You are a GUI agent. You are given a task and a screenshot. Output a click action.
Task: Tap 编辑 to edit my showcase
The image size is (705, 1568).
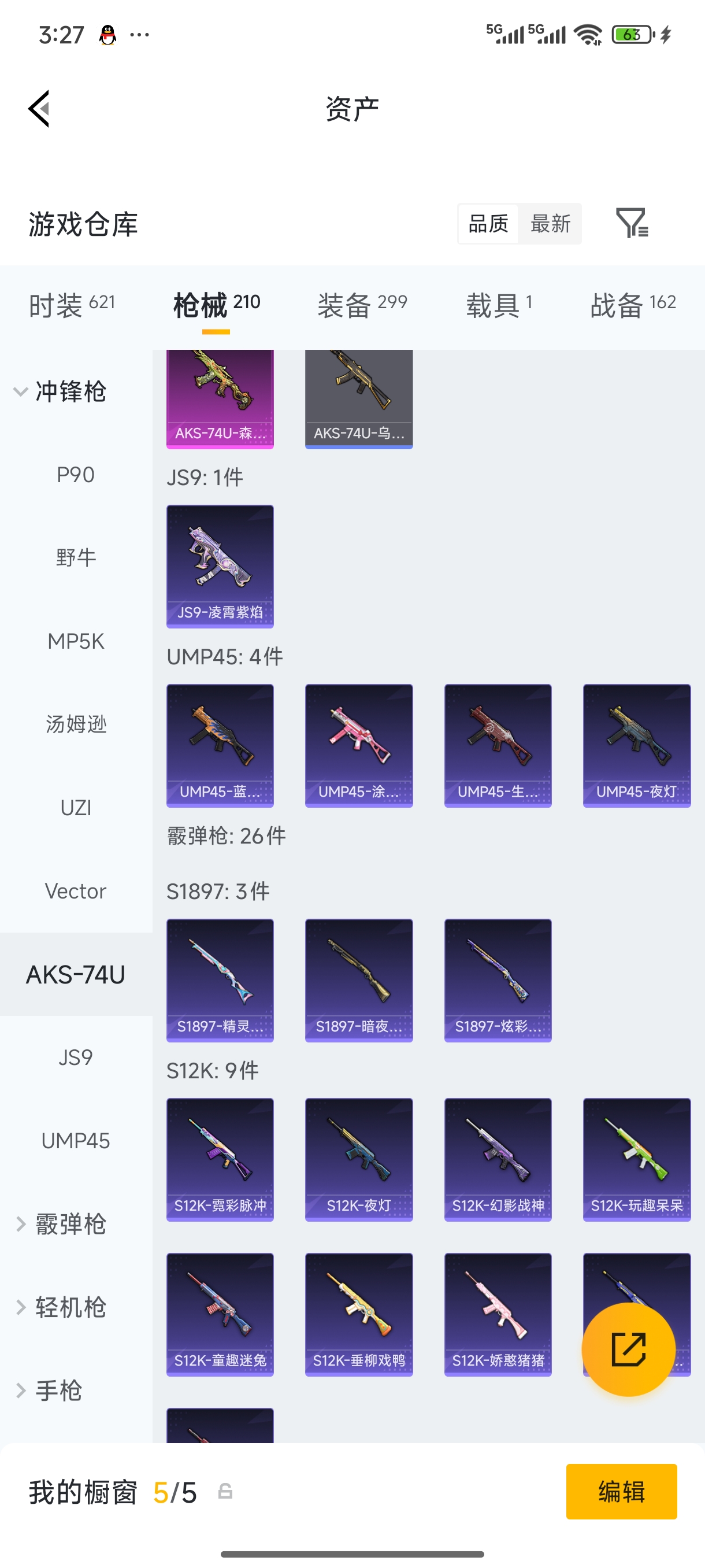coord(621,1491)
